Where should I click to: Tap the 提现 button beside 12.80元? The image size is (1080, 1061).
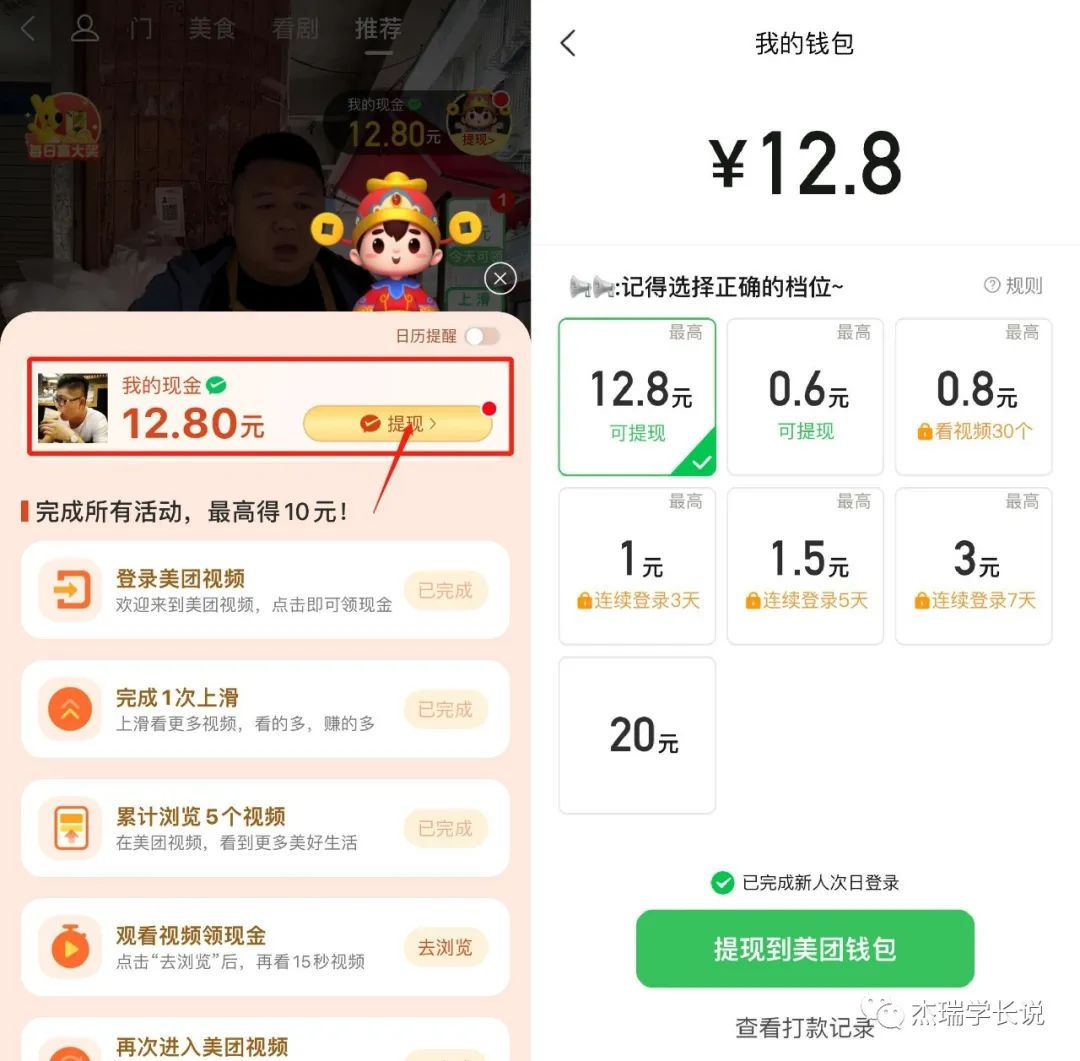click(398, 424)
